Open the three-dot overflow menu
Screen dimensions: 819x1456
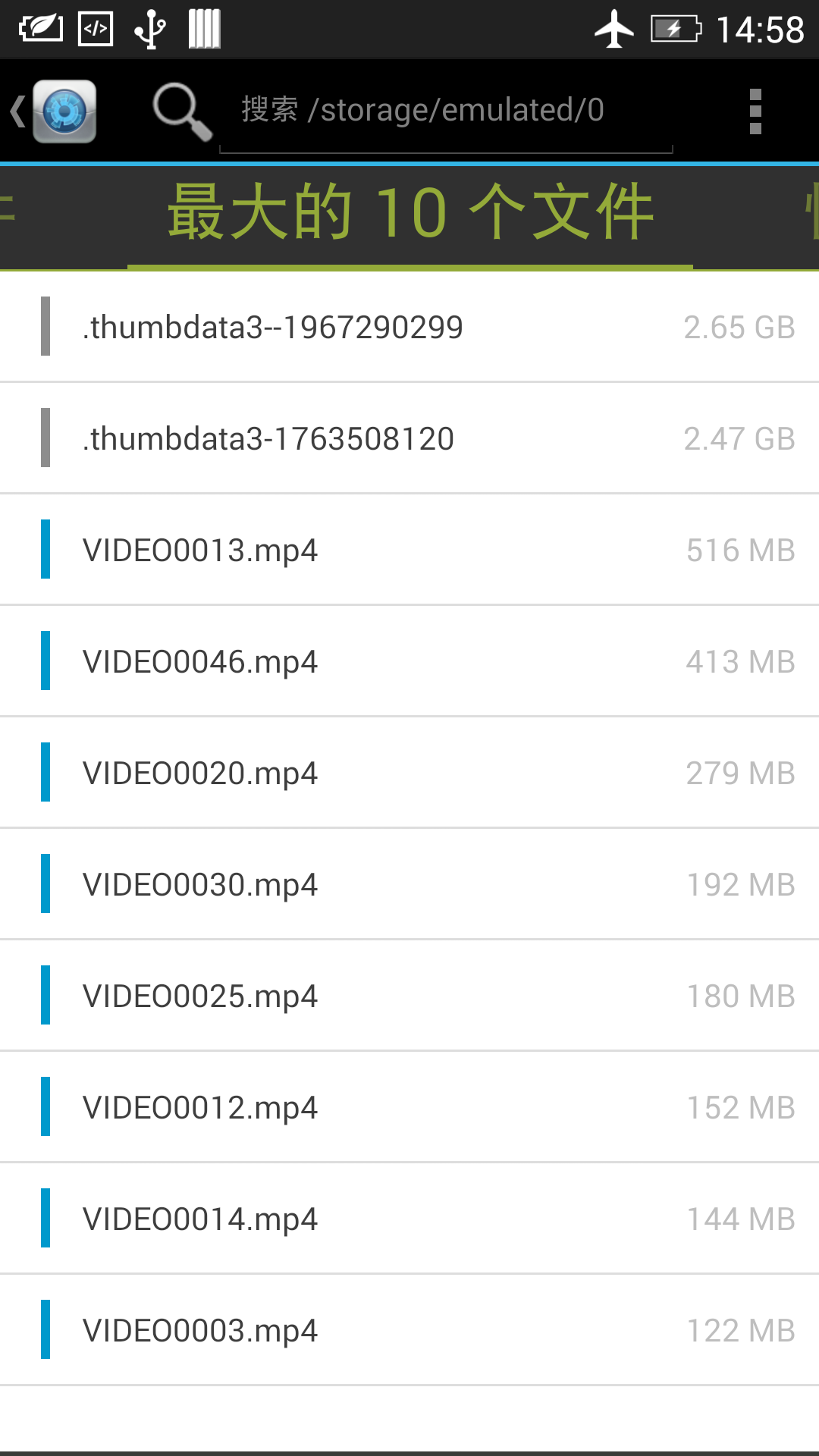coord(755,111)
